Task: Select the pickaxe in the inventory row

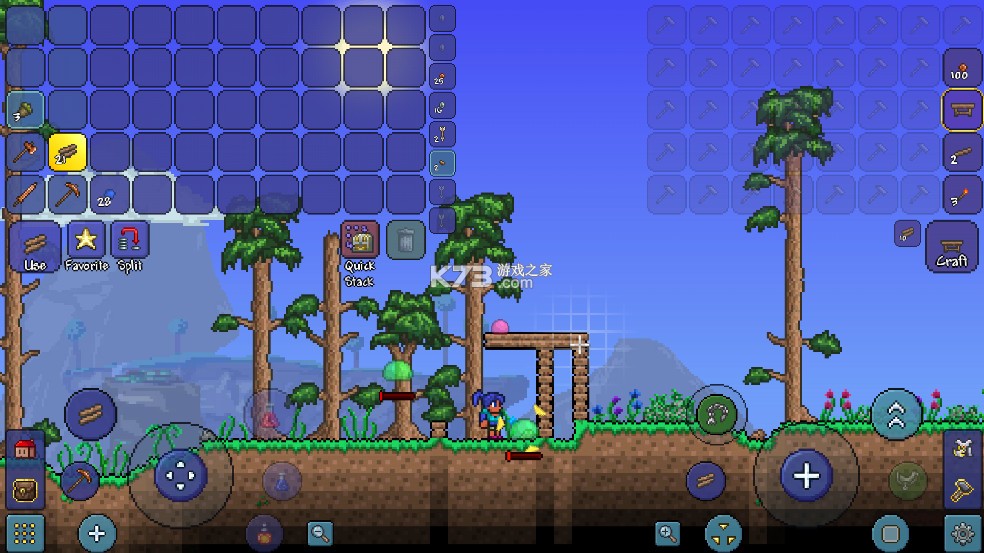Action: [67, 194]
